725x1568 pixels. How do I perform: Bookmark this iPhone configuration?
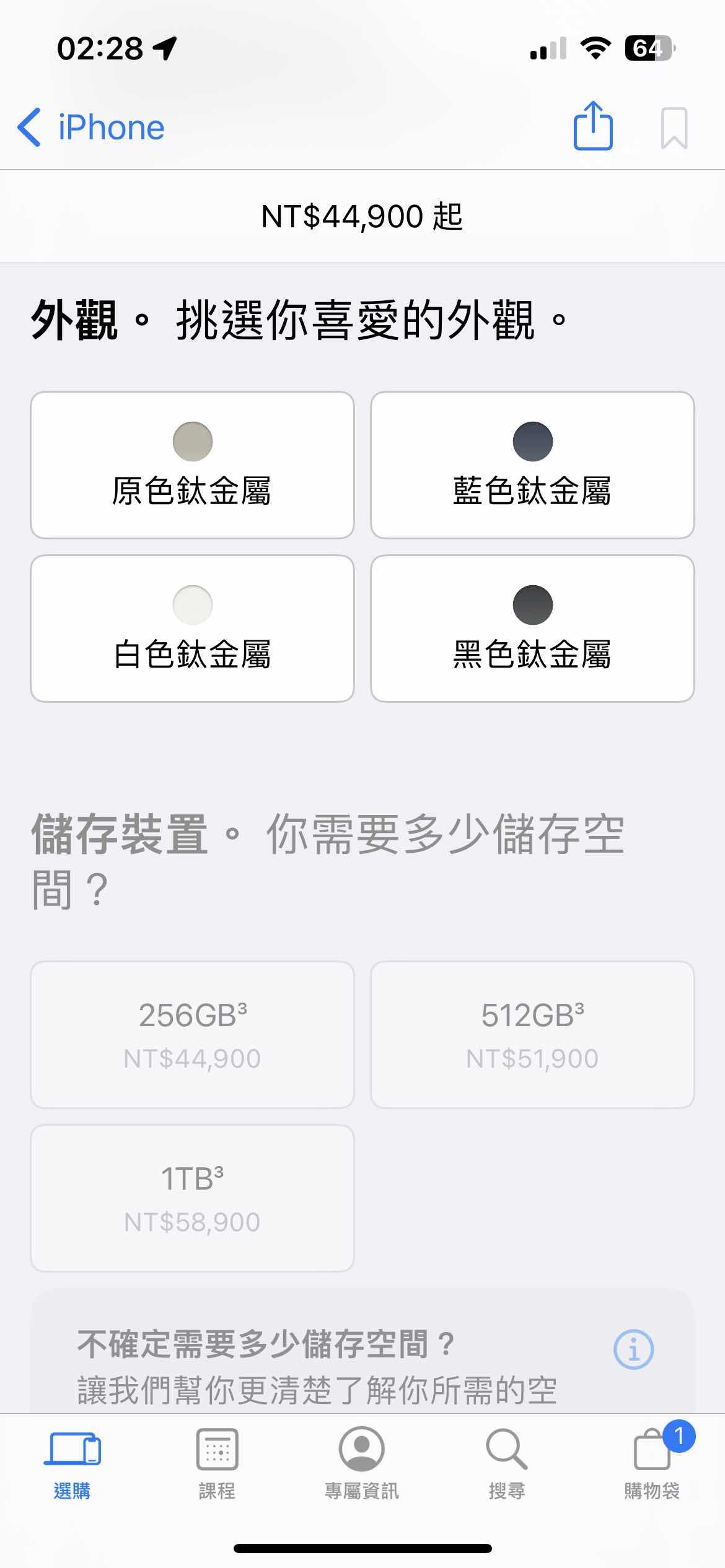tap(674, 128)
